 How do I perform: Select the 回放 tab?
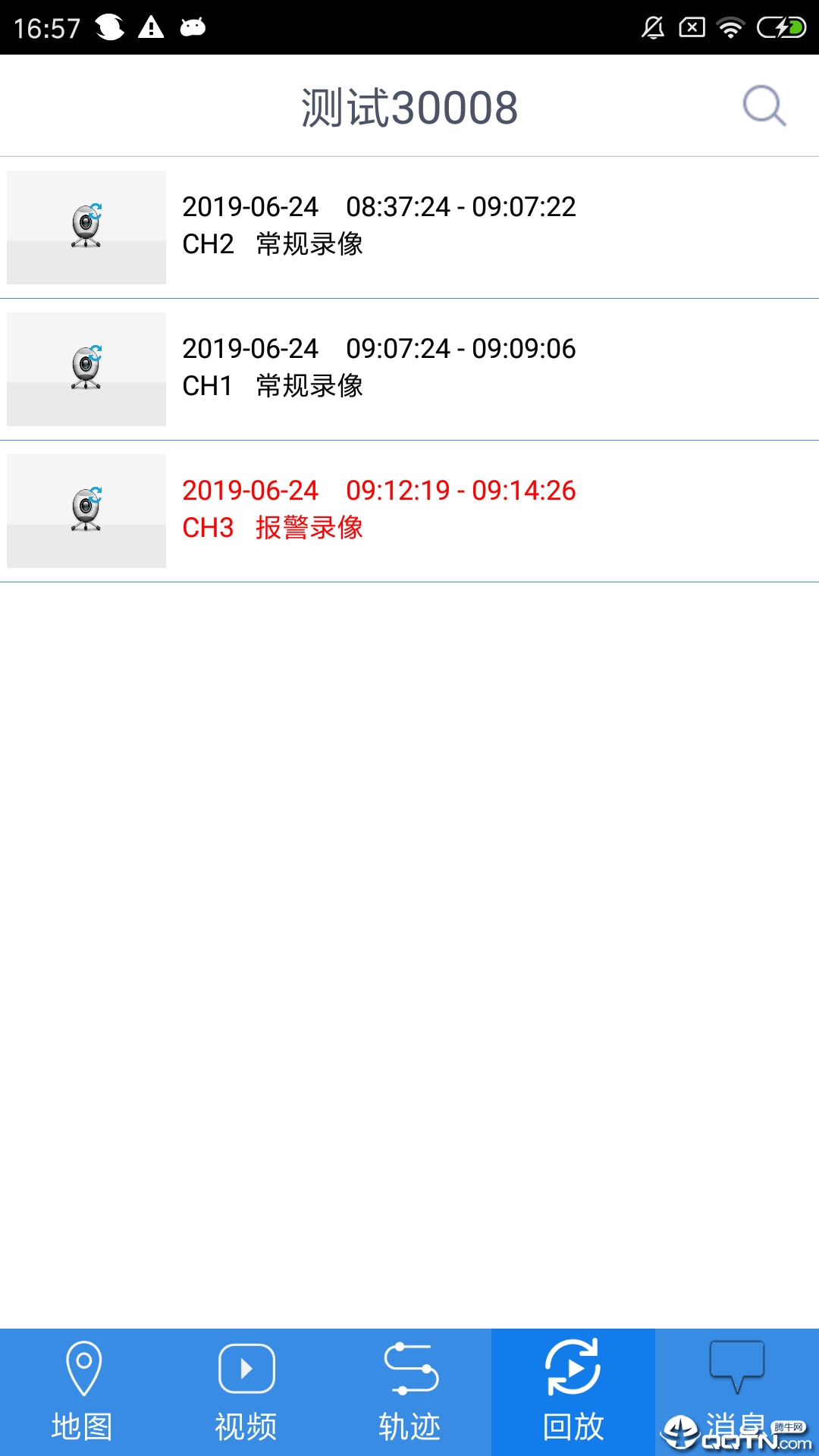coord(573,1392)
